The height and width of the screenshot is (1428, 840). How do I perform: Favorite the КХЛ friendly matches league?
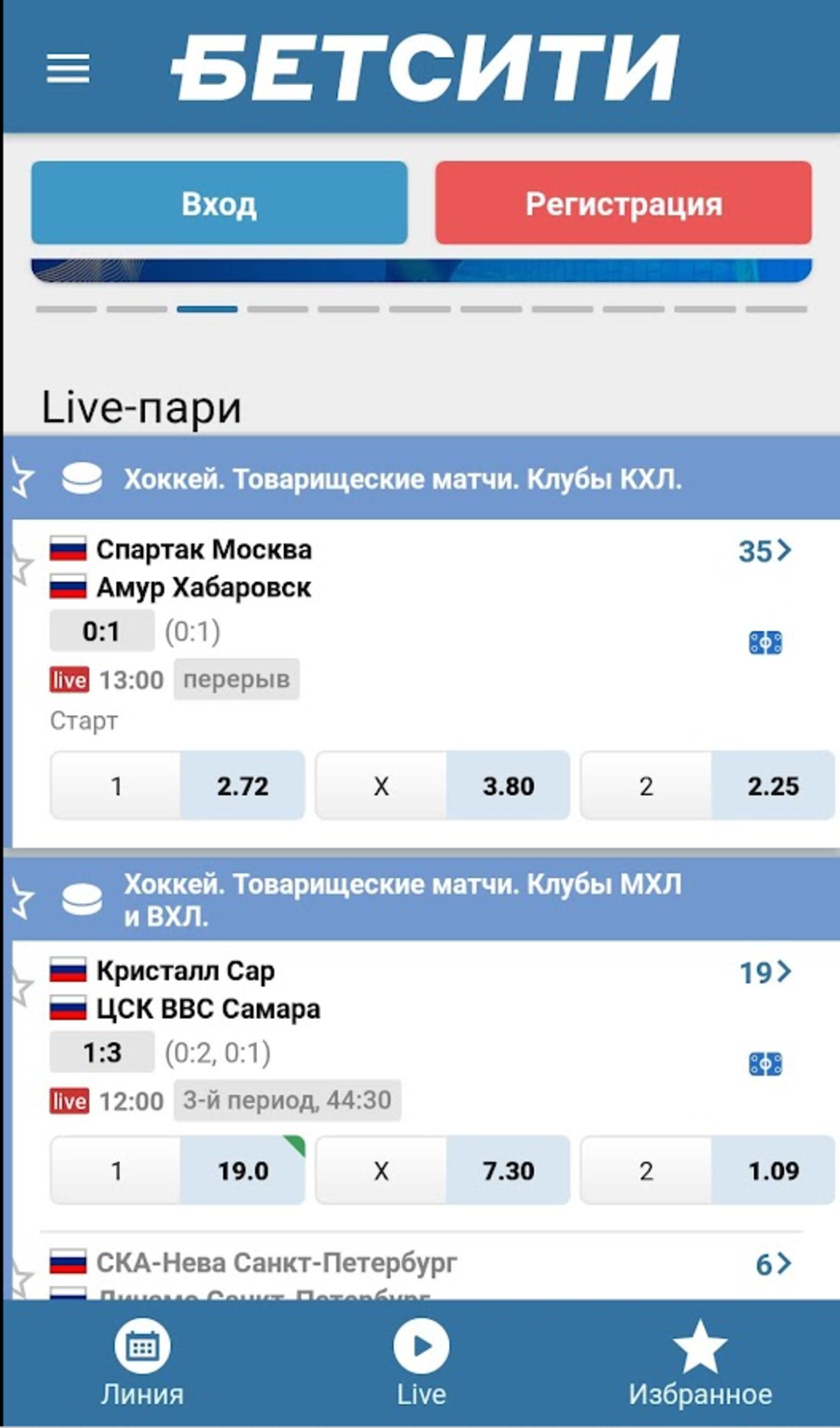tap(23, 479)
